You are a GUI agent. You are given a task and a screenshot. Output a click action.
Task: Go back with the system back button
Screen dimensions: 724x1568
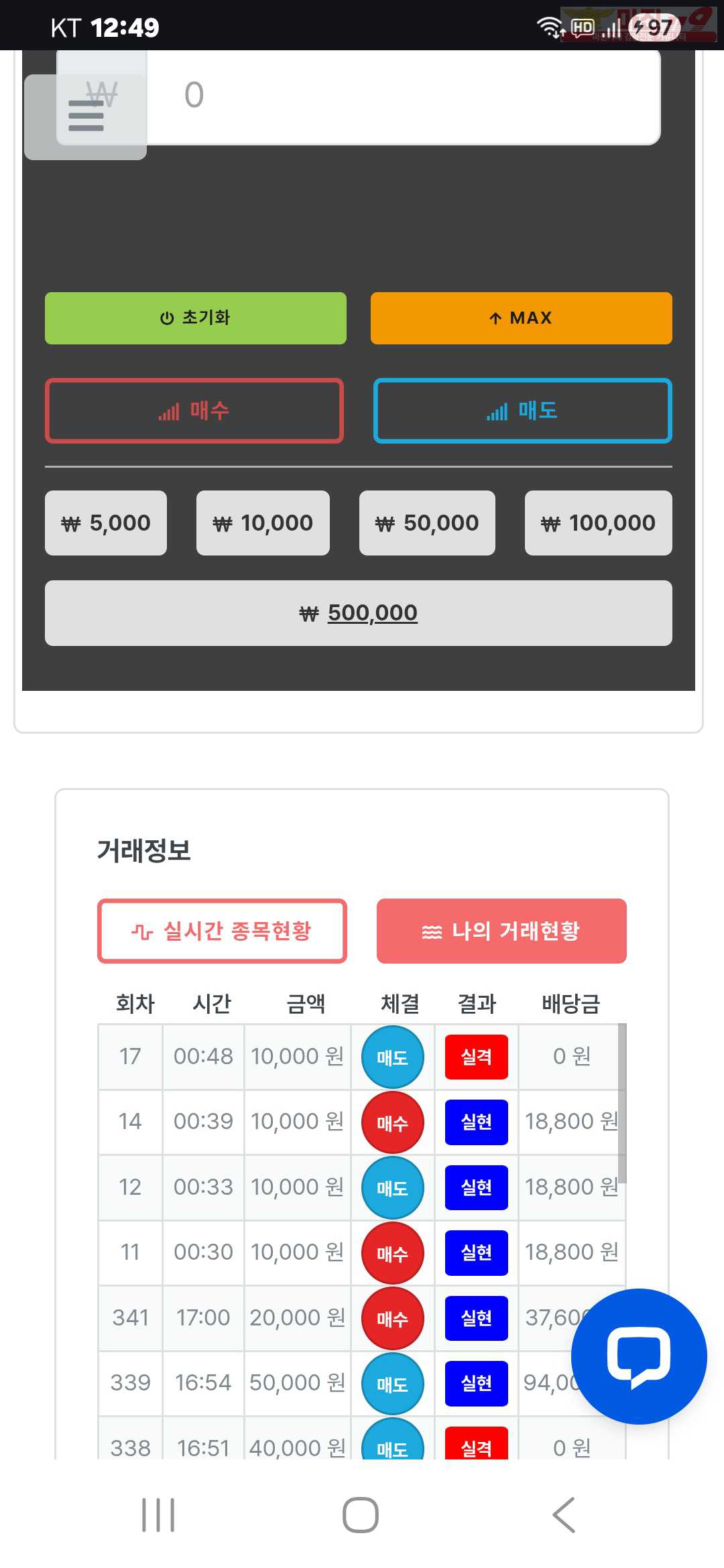tap(564, 1515)
